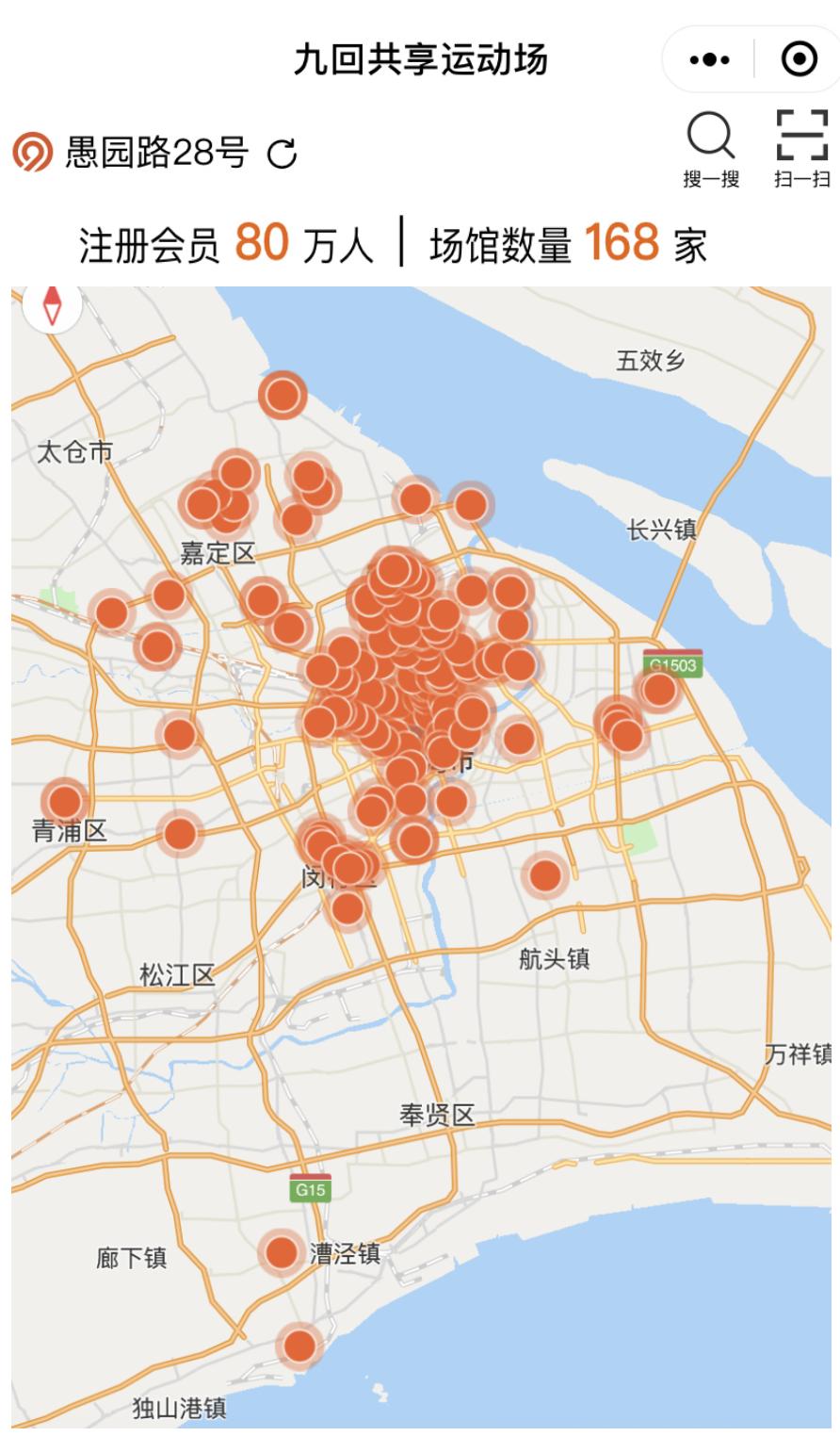Select the southernmost marker near 独山港镇
Viewport: 840px width, 1436px height.
click(x=298, y=1347)
